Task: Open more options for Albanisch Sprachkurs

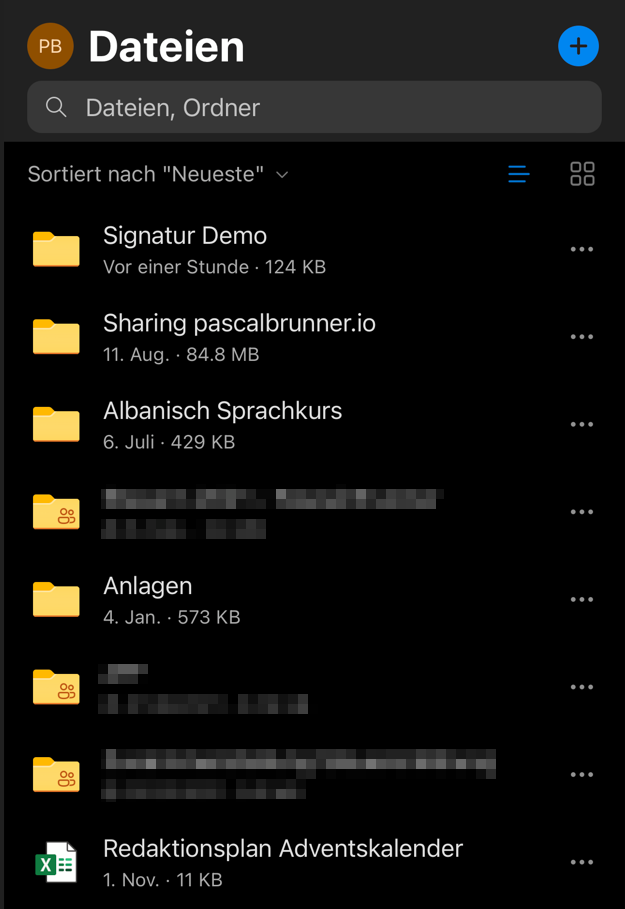Action: (581, 425)
